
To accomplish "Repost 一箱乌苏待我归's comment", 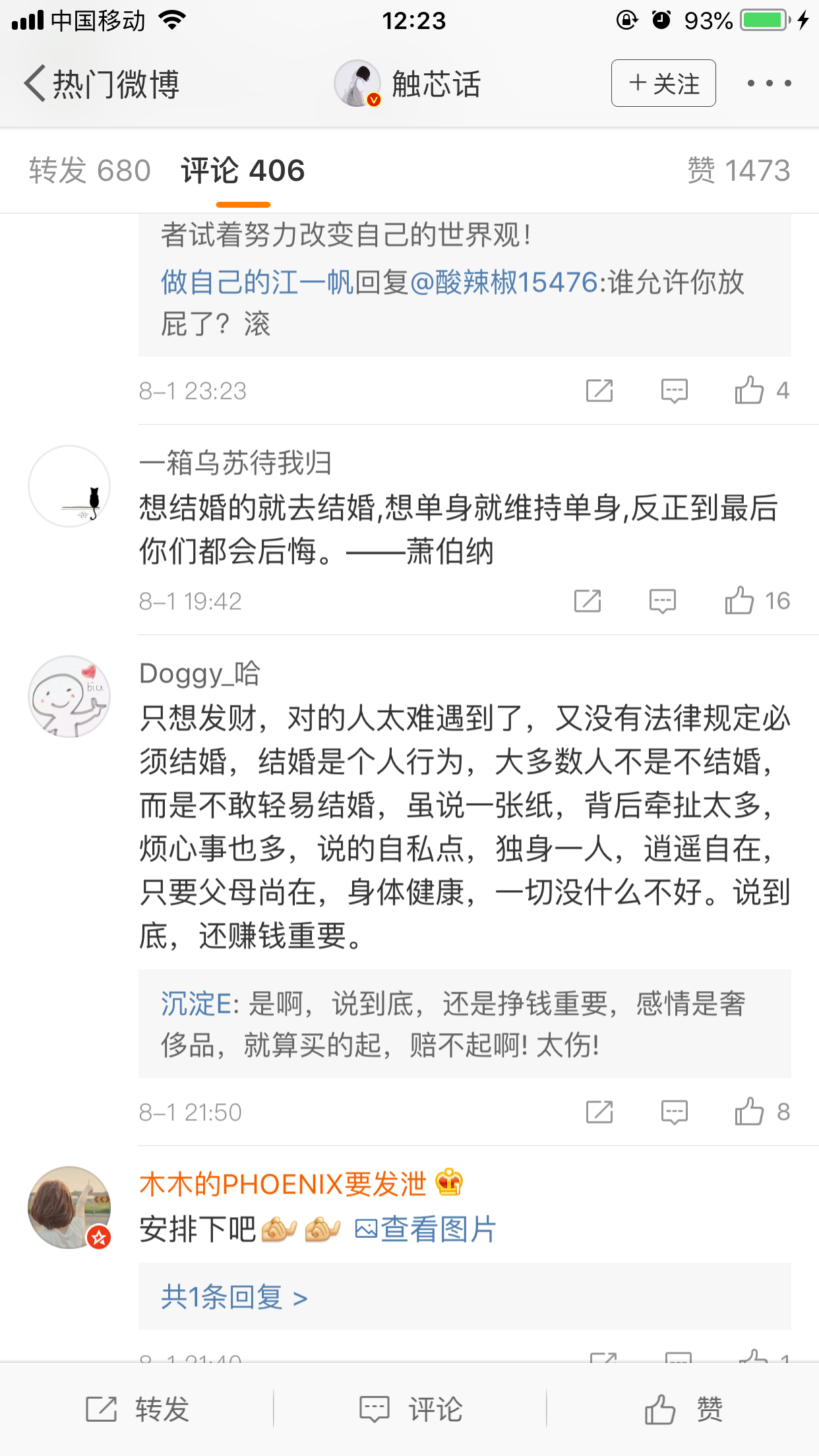I will tap(588, 601).
